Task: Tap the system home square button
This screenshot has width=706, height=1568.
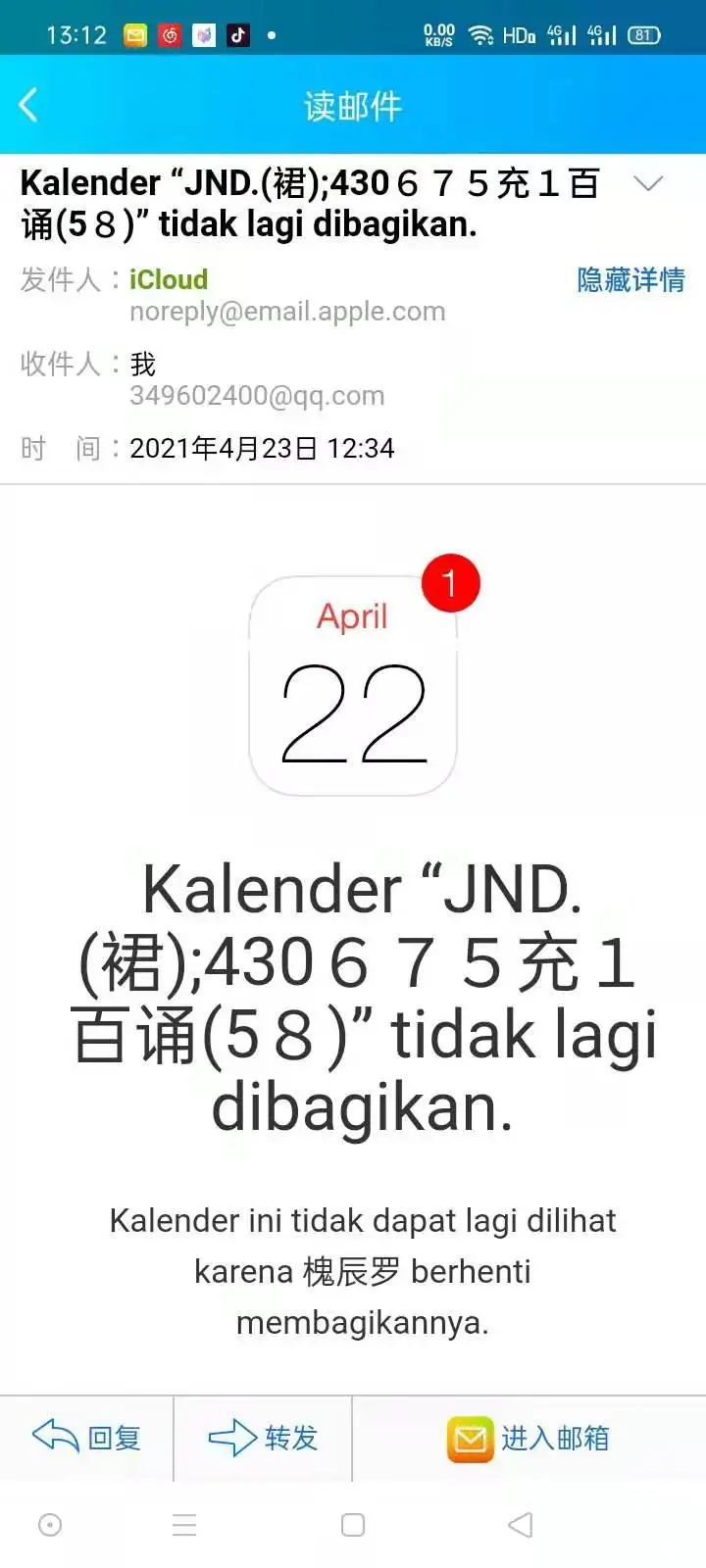Action: [x=353, y=1525]
